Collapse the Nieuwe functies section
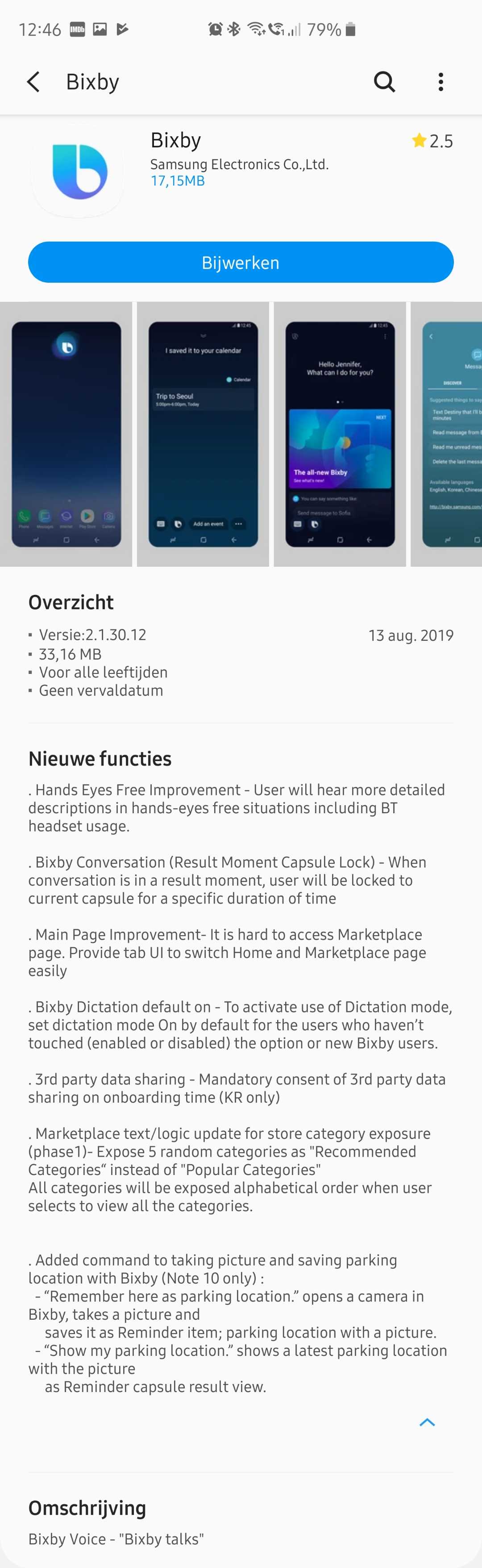 [427, 1422]
